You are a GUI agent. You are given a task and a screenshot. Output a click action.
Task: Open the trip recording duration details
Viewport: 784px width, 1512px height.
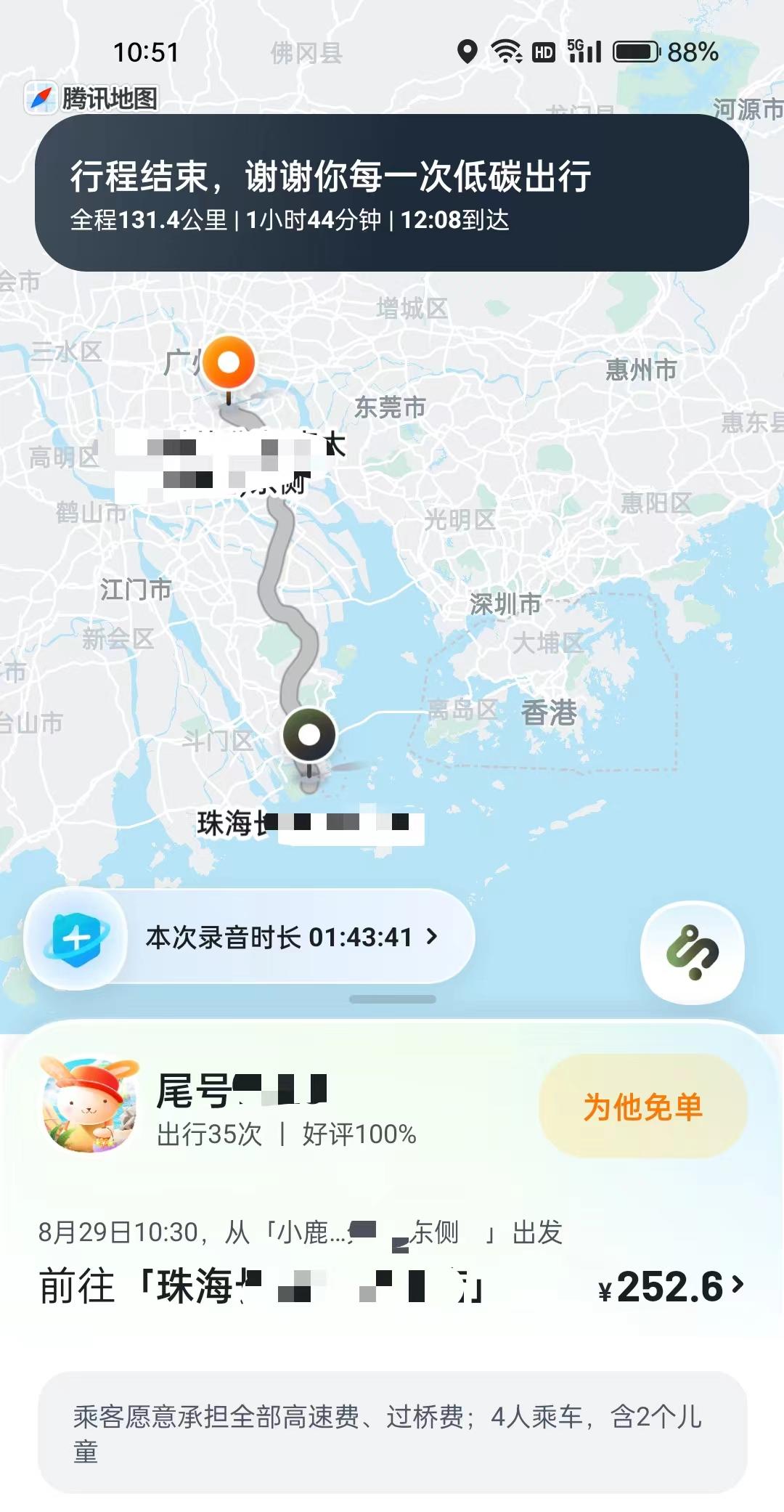290,937
